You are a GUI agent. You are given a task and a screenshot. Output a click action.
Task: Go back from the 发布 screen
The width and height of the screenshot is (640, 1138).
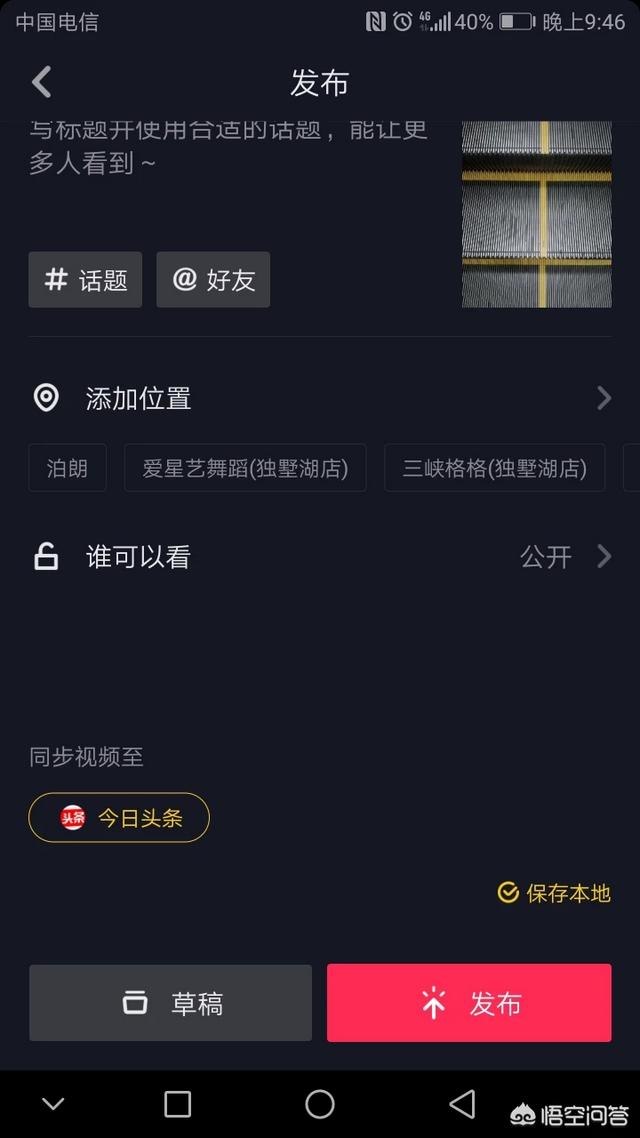(x=41, y=82)
